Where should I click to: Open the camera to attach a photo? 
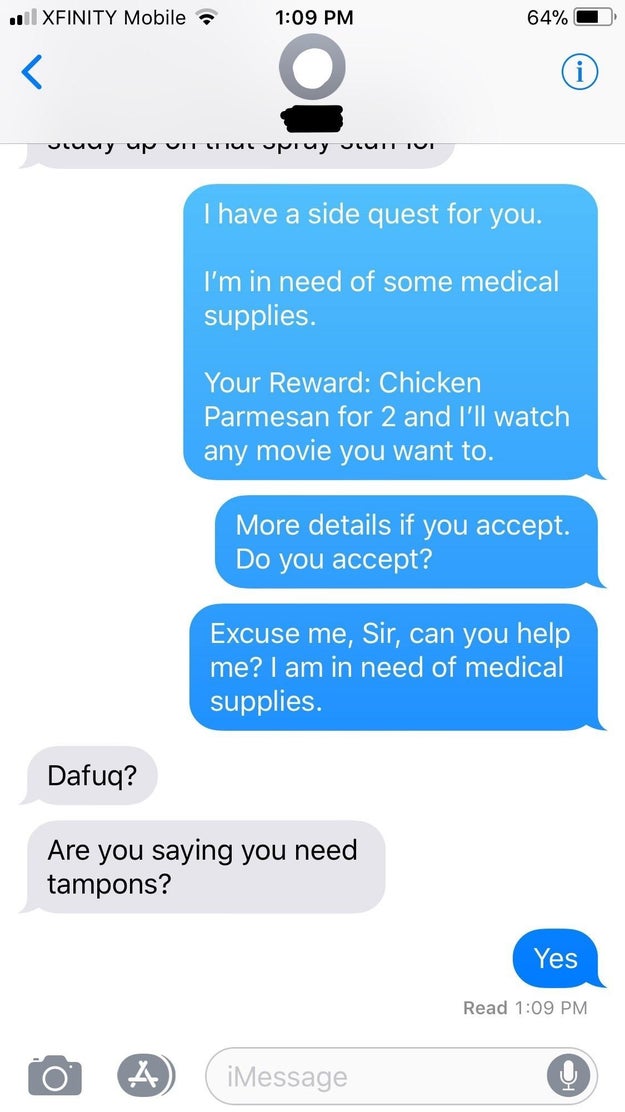pyautogui.click(x=55, y=1075)
